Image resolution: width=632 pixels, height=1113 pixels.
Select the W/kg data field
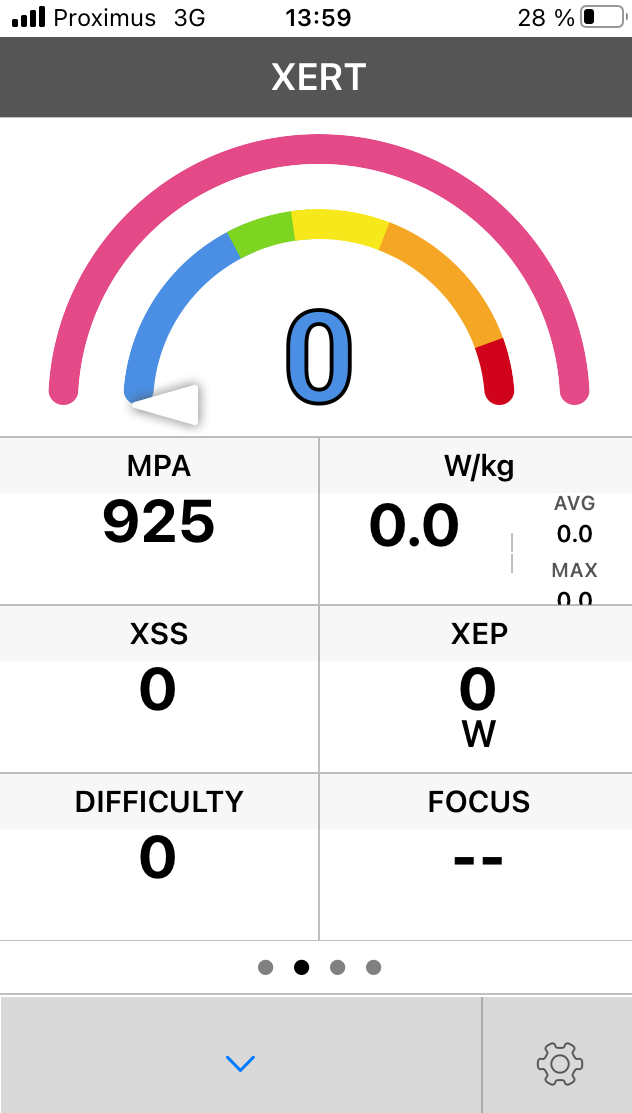[x=476, y=521]
